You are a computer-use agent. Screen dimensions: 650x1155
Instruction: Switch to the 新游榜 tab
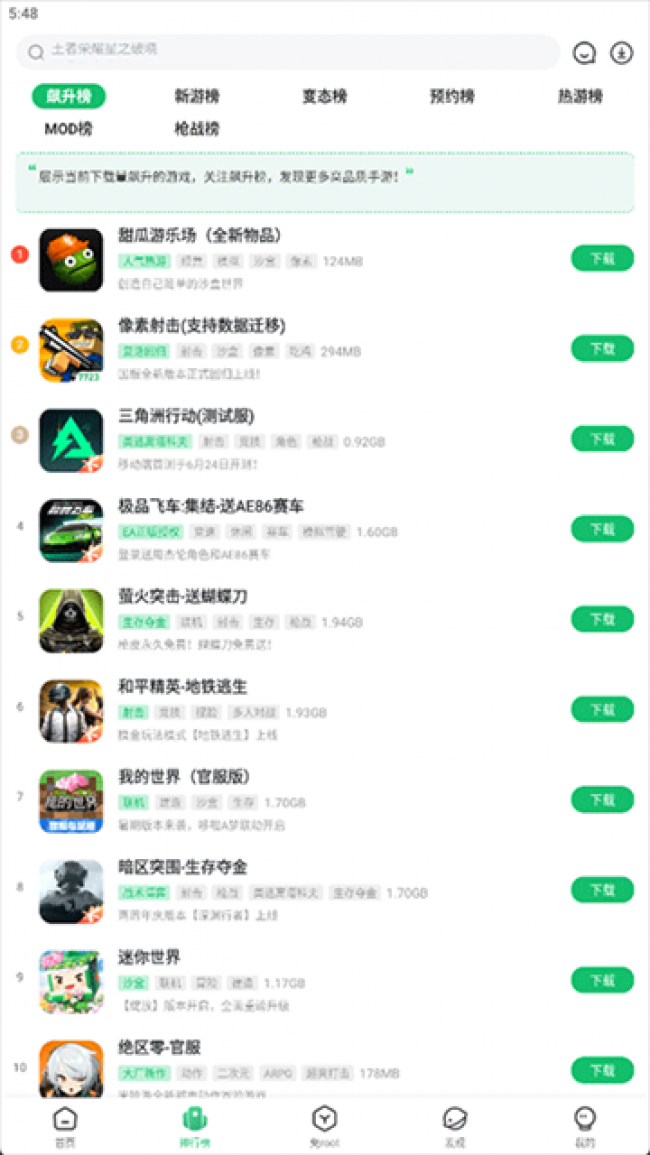coord(197,97)
